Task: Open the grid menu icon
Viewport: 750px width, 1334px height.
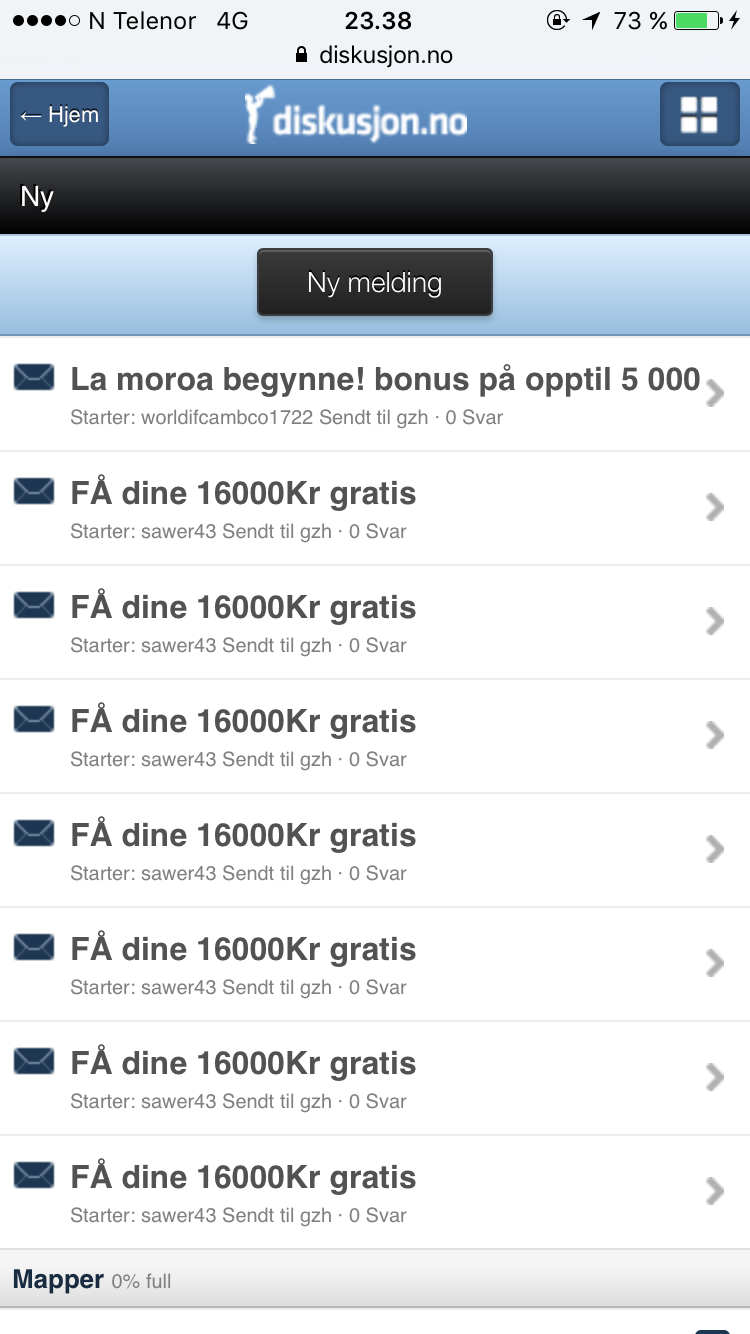Action: (x=699, y=115)
